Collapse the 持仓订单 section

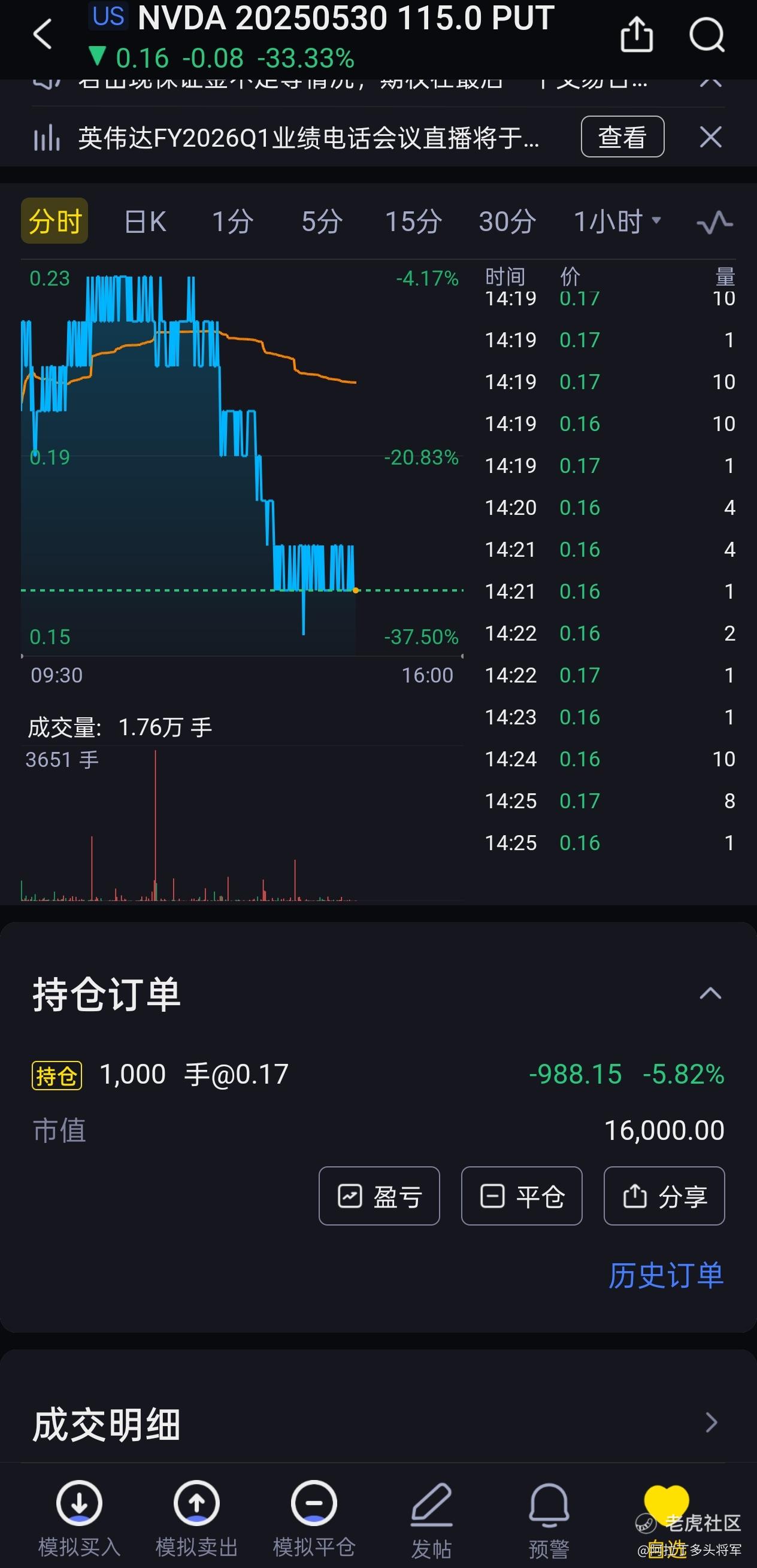pos(710,994)
